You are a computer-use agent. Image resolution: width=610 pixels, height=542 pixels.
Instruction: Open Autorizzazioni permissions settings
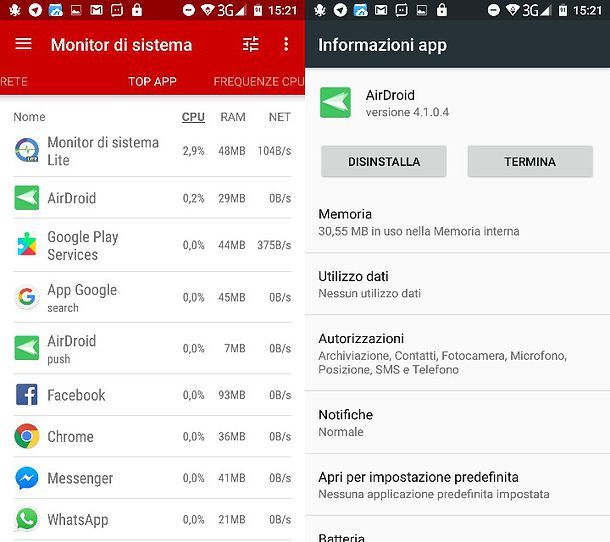(x=457, y=353)
